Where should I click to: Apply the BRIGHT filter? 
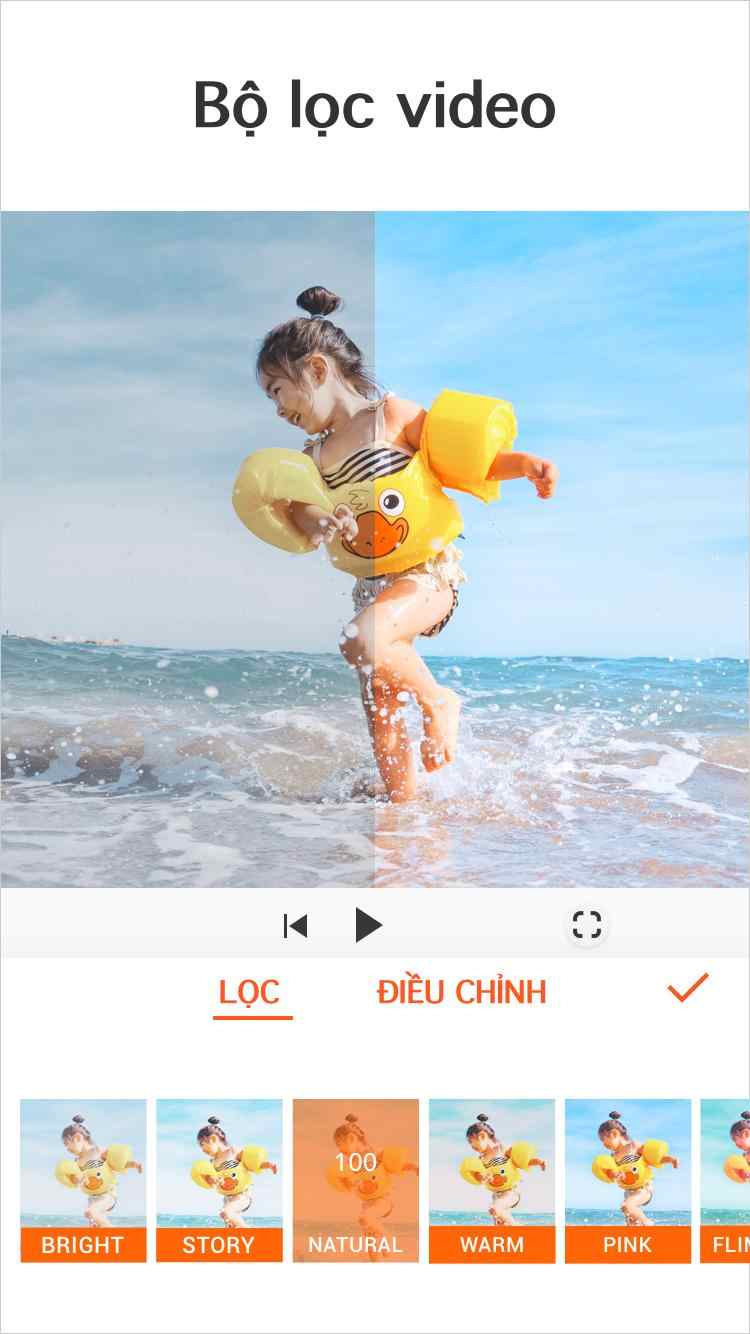point(83,1180)
